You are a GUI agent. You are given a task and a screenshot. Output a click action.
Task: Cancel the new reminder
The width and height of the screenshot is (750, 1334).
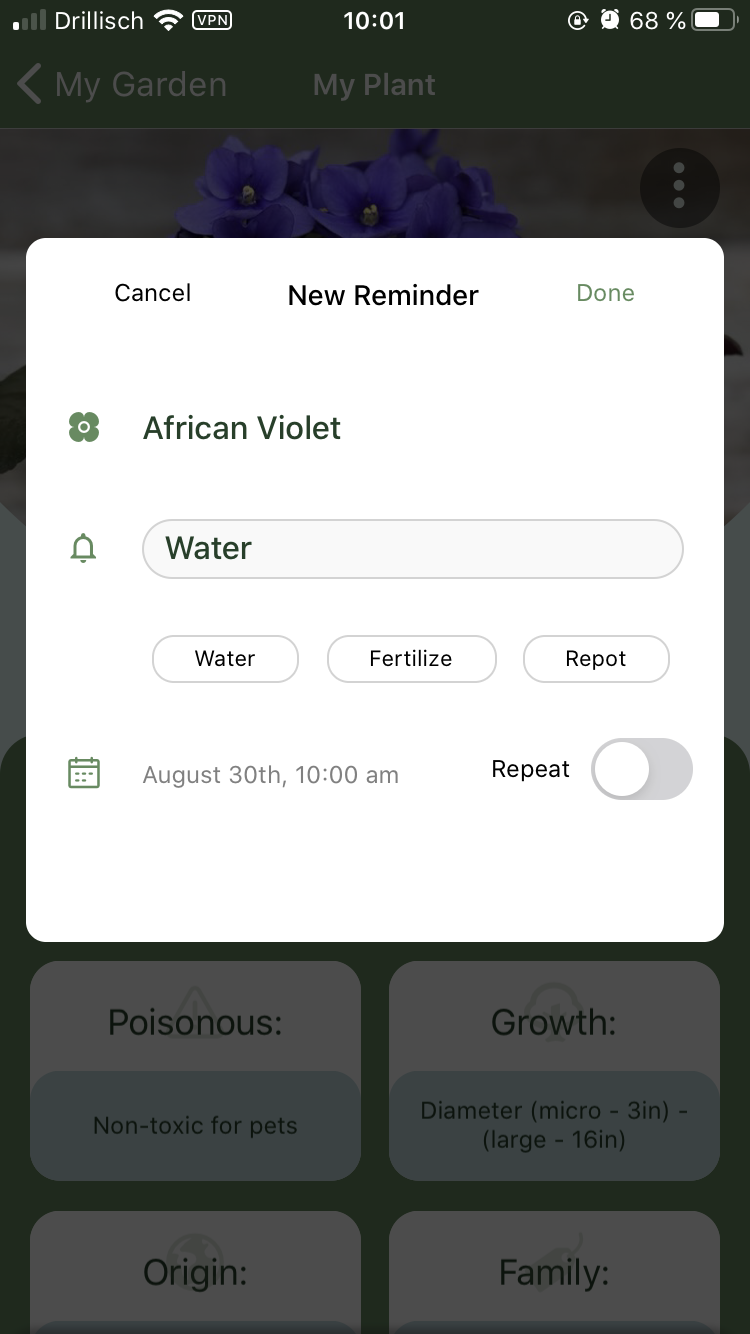pos(152,293)
